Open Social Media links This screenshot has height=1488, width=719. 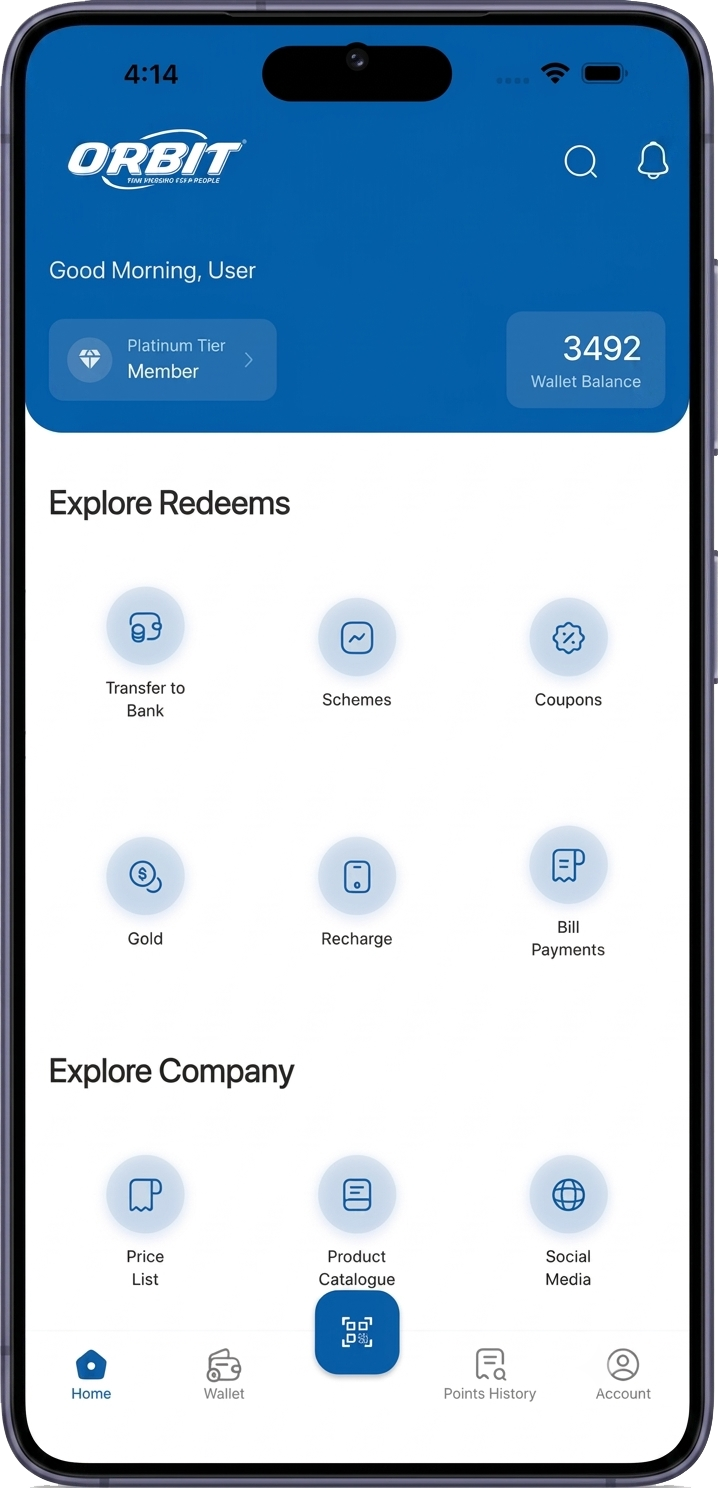pos(568,1221)
